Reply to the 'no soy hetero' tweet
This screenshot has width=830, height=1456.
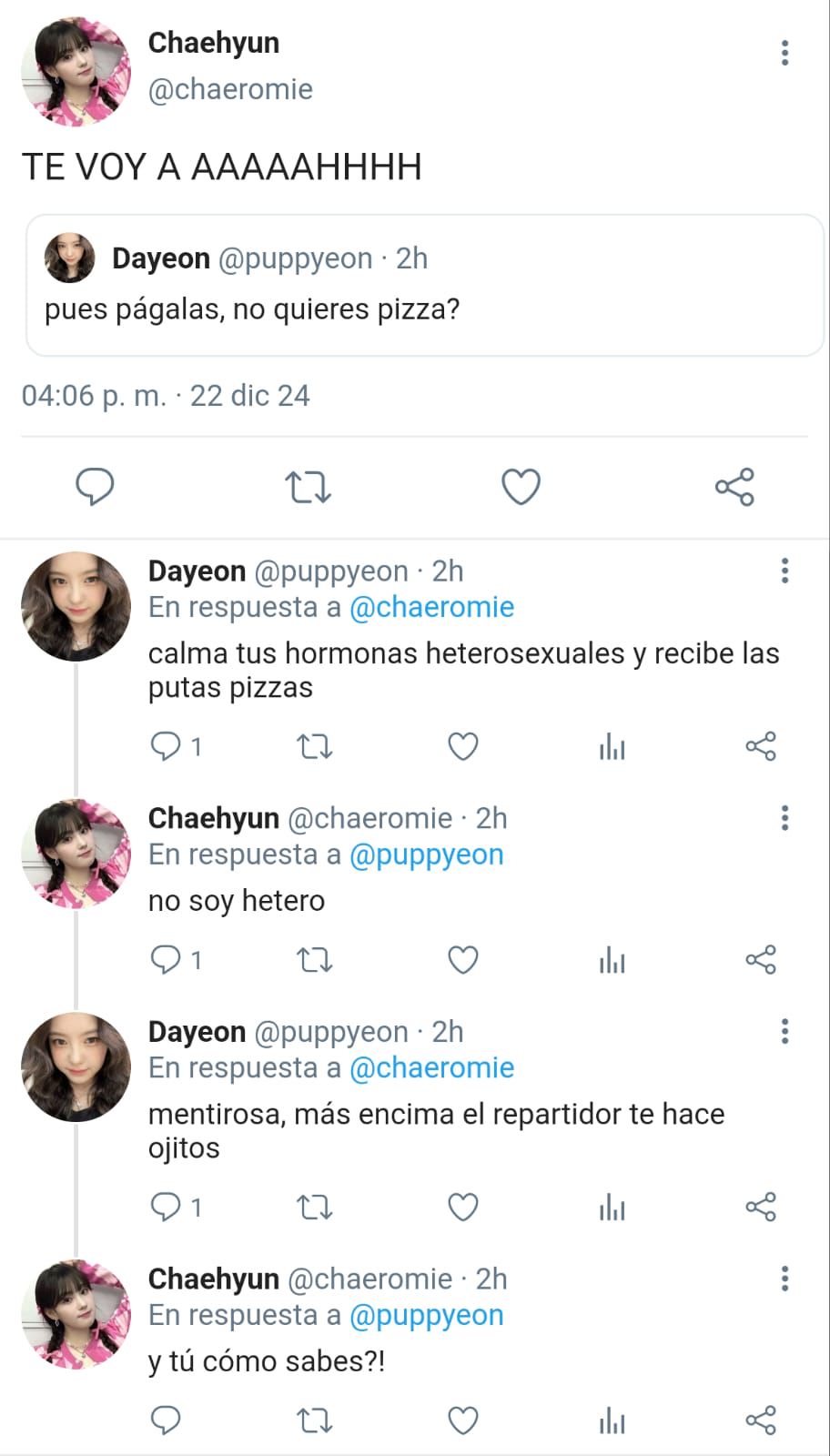pos(166,960)
